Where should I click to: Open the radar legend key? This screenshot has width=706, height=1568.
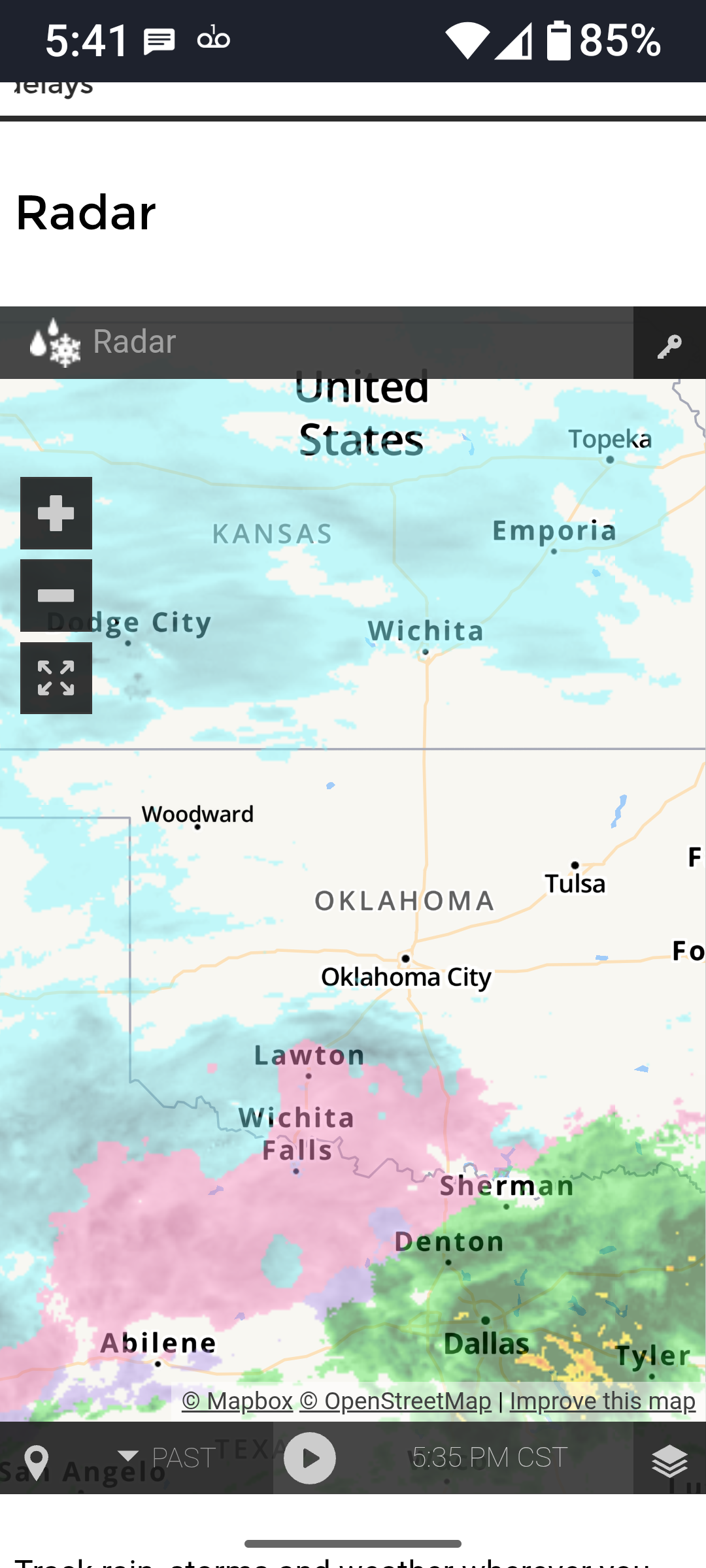[x=669, y=344]
